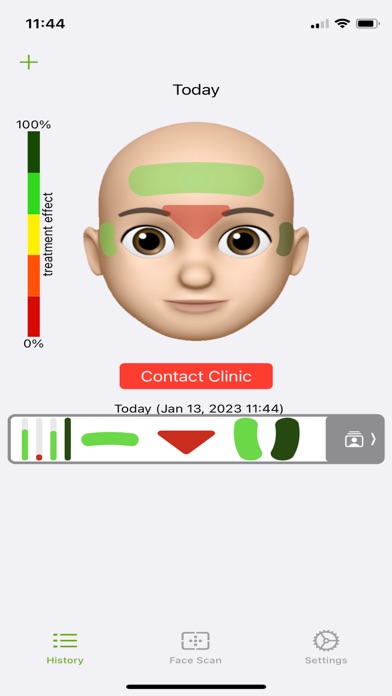This screenshot has height=696, width=392.
Task: Select the History tab
Action: [65, 648]
